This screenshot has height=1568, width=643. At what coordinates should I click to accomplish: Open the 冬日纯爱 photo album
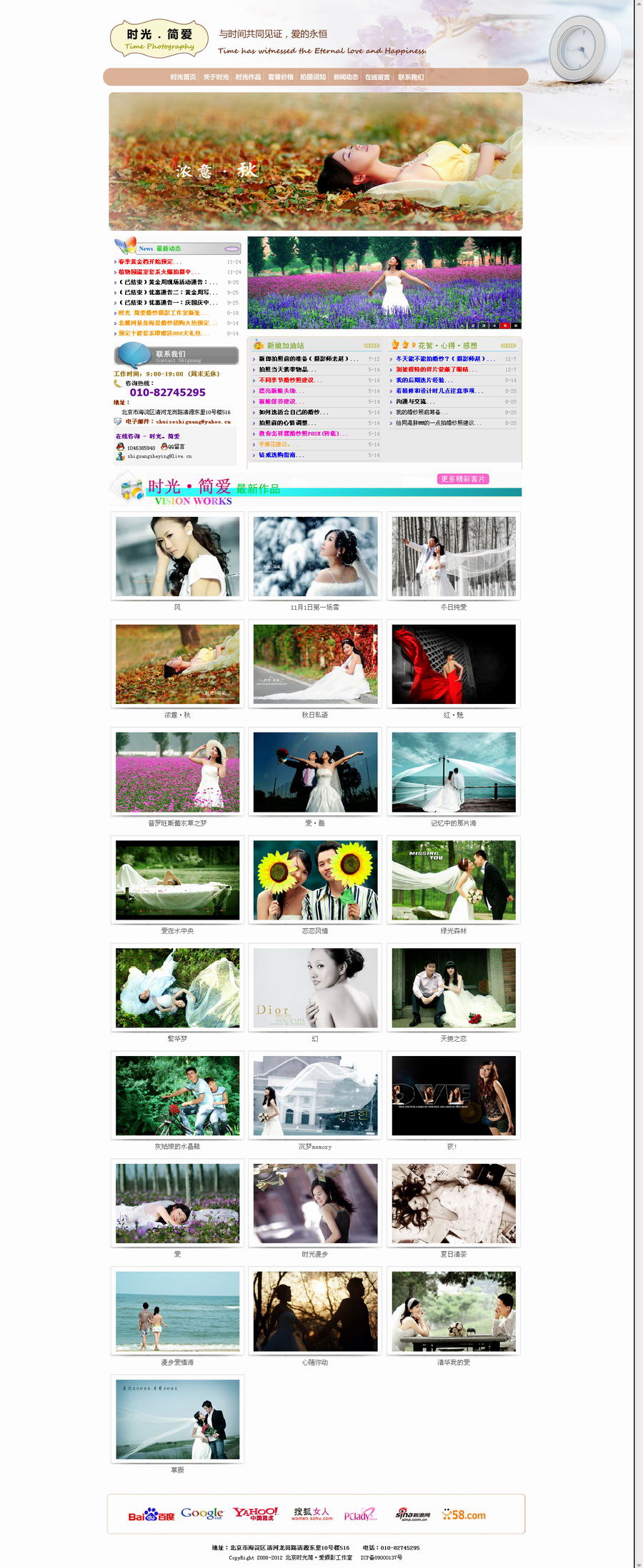[453, 557]
